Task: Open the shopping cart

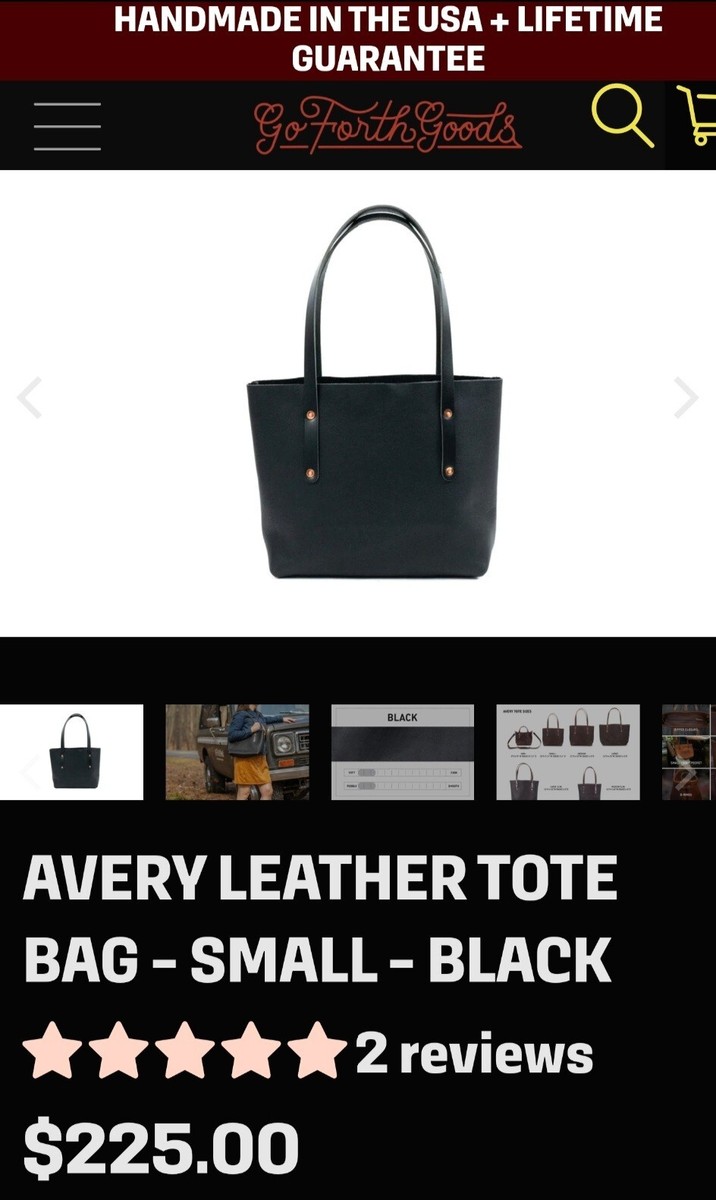Action: [x=698, y=117]
